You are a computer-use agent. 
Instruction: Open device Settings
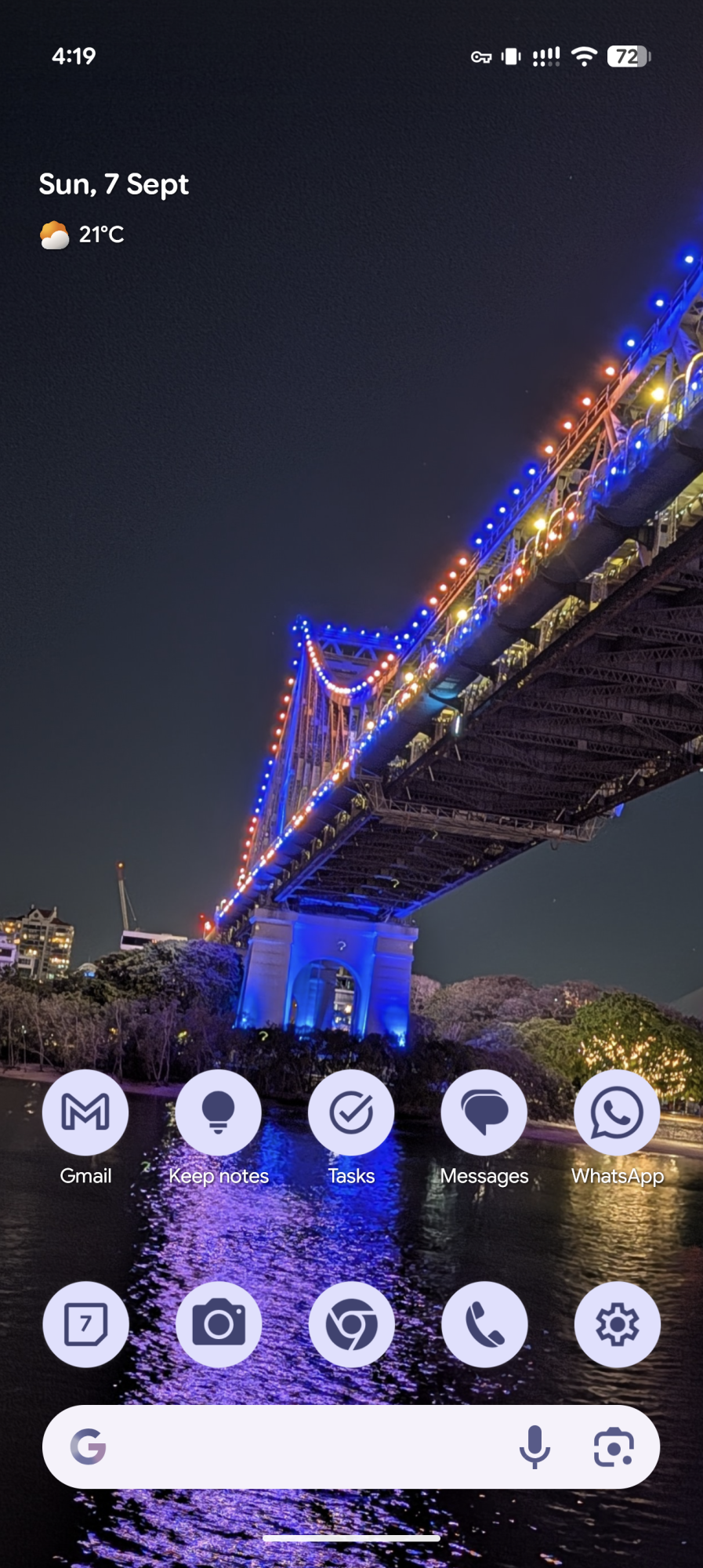618,1324
